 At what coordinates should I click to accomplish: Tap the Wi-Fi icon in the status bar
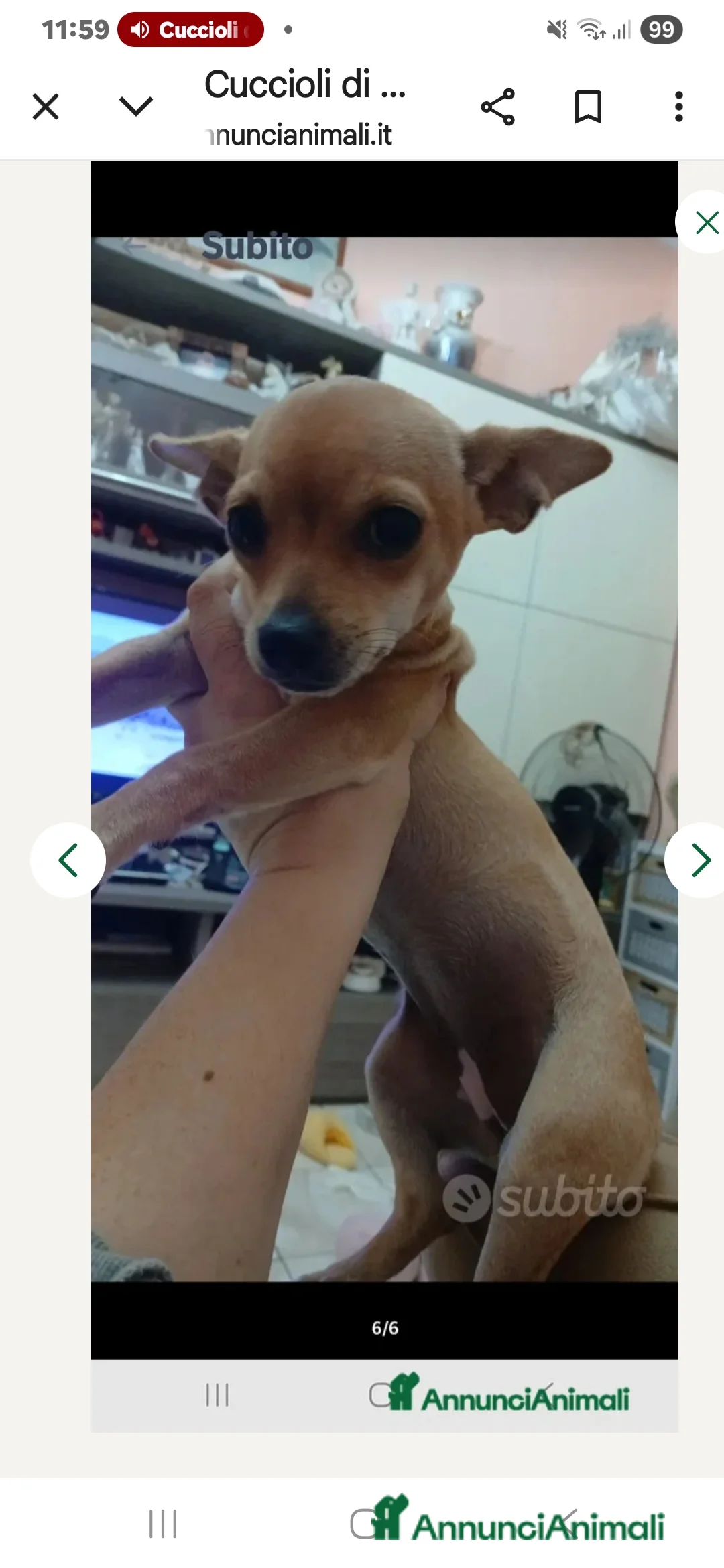click(x=589, y=29)
